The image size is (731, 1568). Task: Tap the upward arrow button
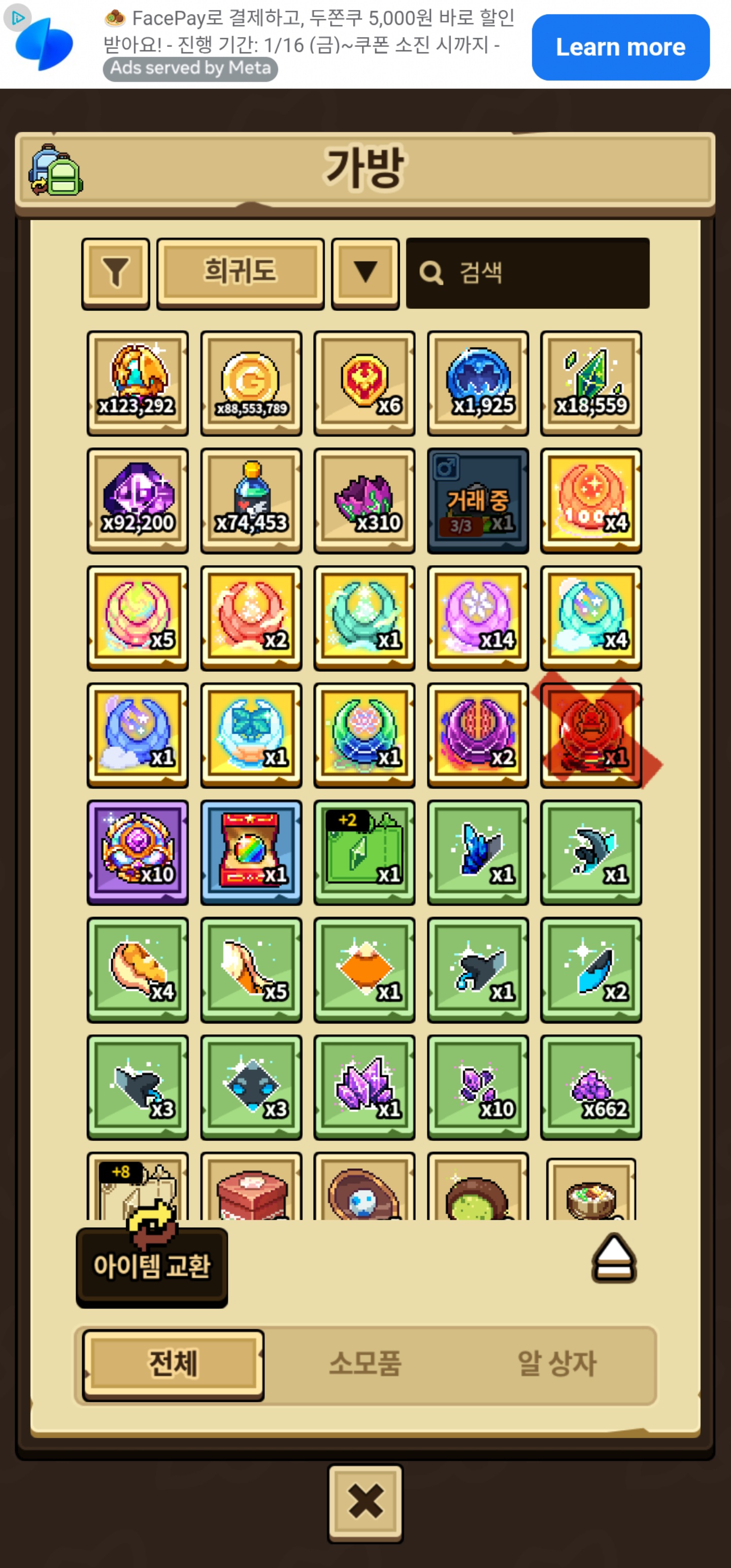click(614, 1258)
